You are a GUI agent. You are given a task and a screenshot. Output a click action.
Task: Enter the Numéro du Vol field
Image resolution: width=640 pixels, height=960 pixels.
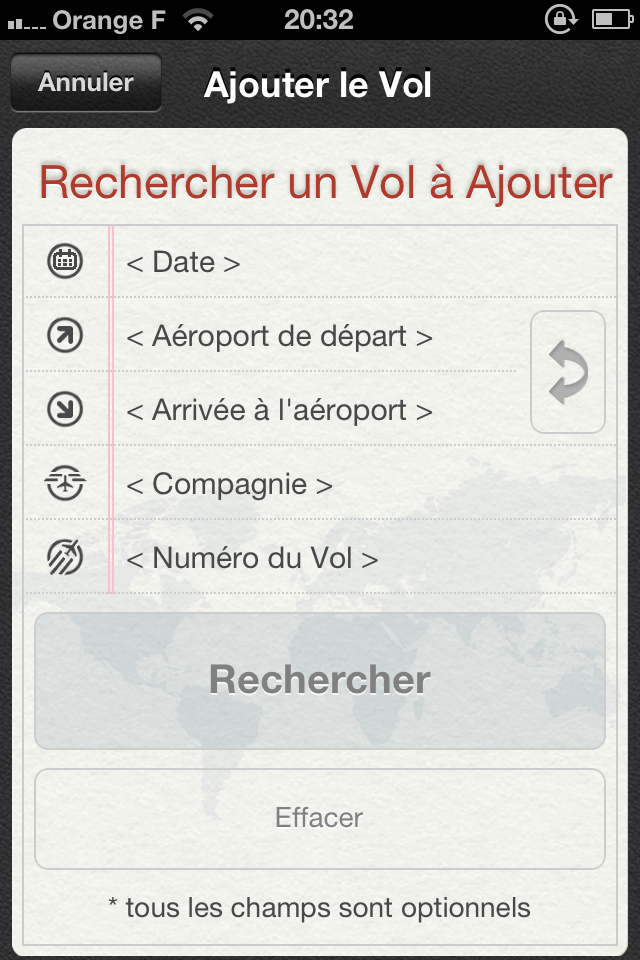pos(320,559)
